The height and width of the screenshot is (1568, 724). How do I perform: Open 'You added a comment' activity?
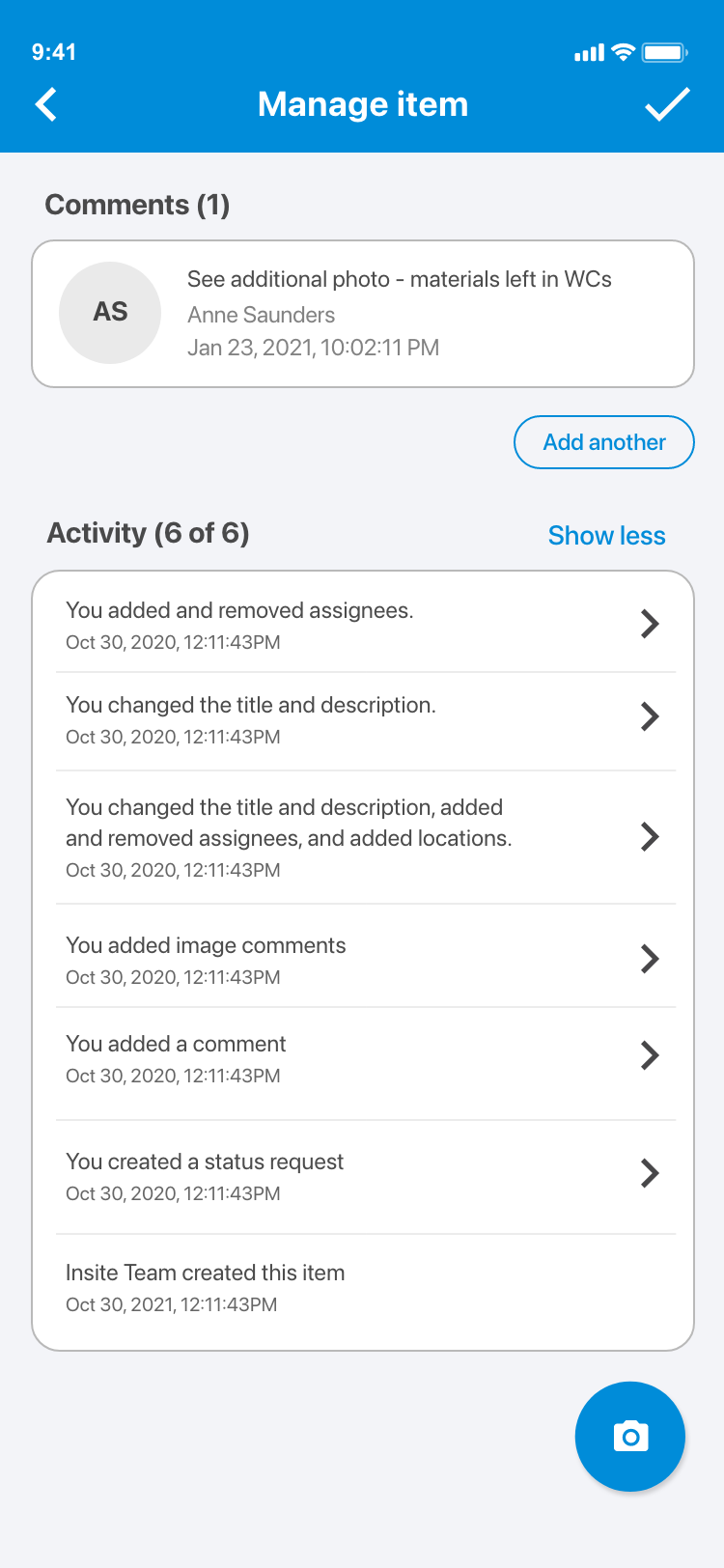pos(363,1057)
